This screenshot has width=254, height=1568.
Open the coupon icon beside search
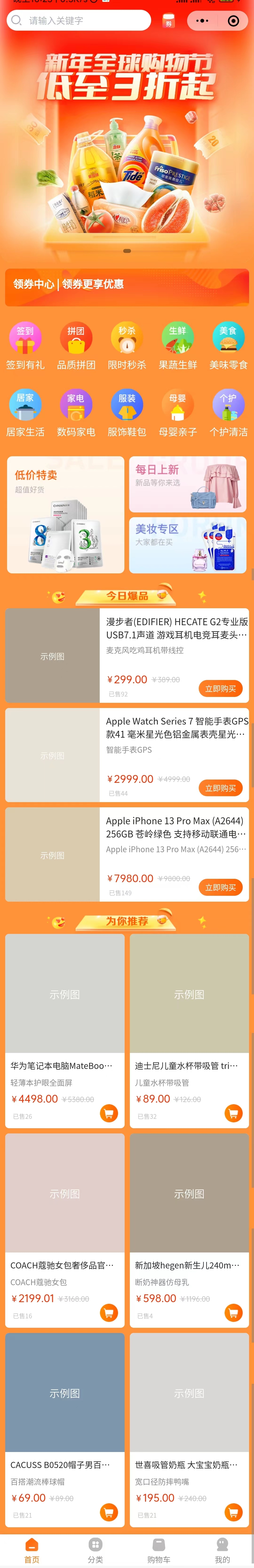169,21
